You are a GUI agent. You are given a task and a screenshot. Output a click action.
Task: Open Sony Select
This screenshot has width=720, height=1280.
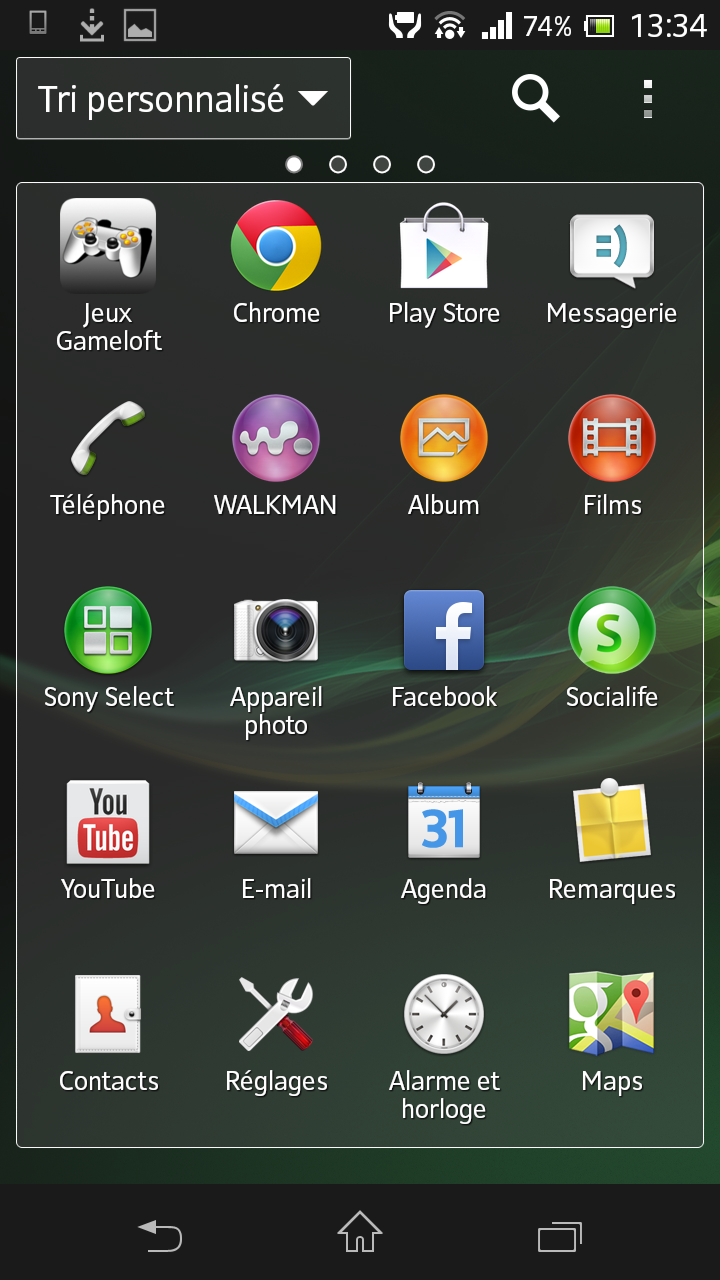(108, 630)
